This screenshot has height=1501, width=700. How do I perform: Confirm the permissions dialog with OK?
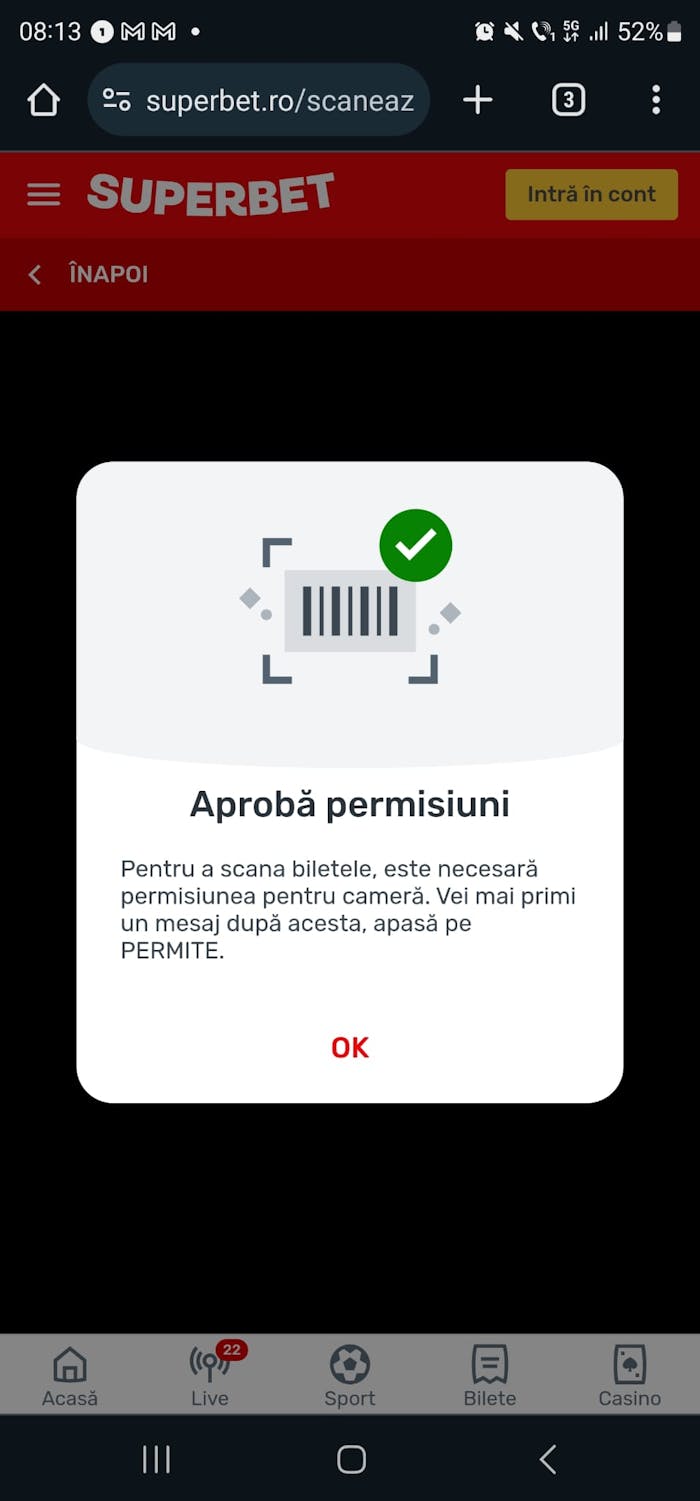(x=350, y=1047)
